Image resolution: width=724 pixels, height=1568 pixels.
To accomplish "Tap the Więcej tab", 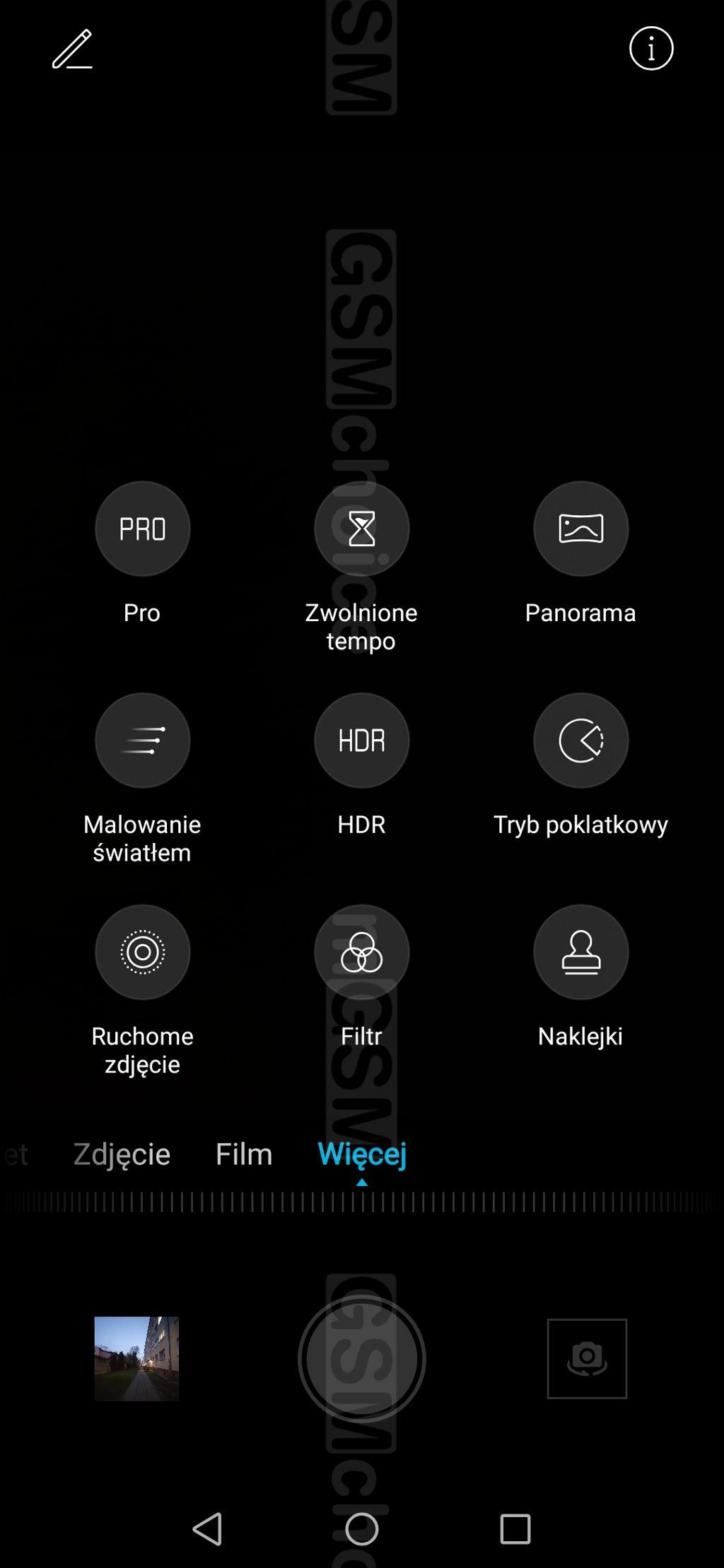I will coord(361,1154).
